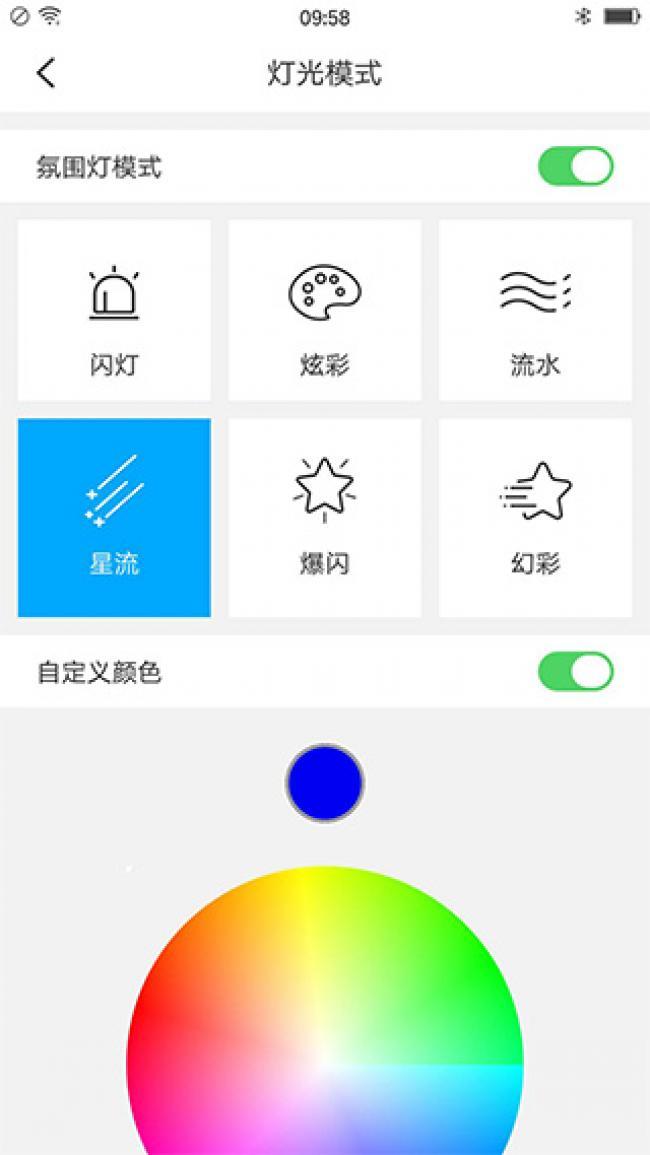Select the 闪灯 light mode
Screen dimensions: 650x1155
(114, 311)
